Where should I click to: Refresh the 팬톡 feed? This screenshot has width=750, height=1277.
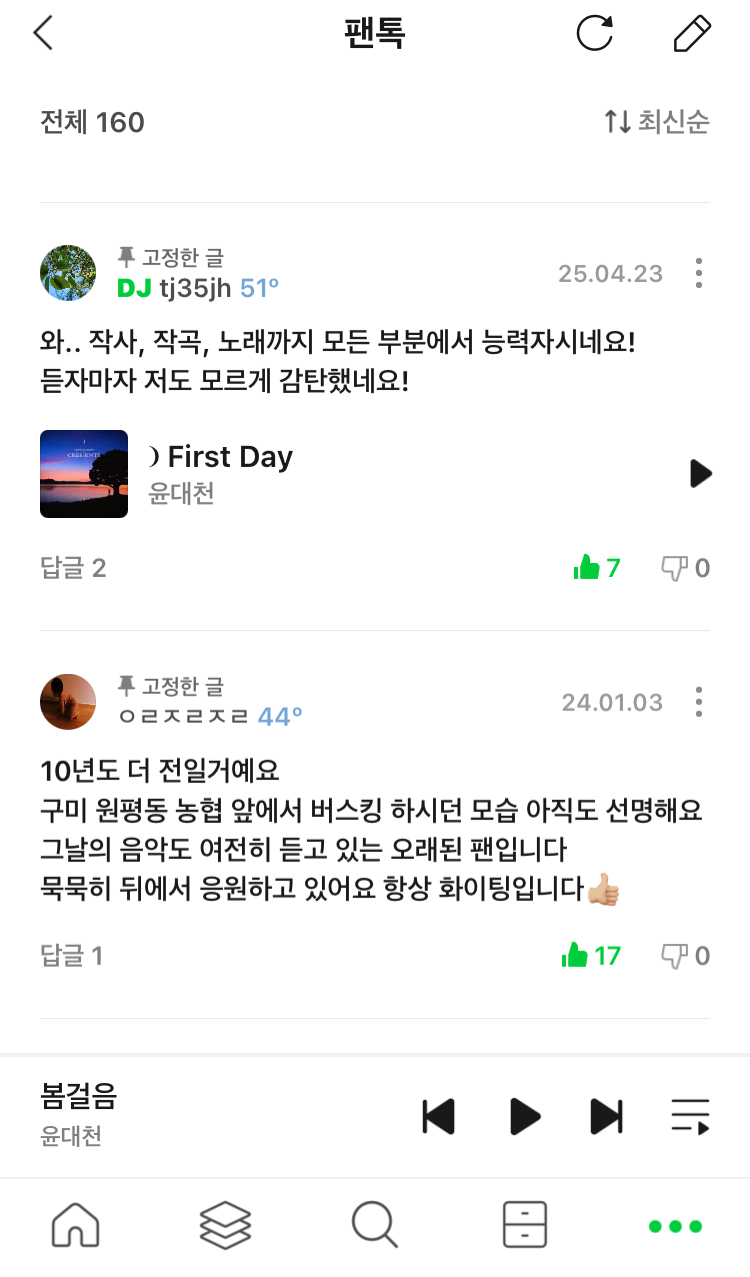click(595, 33)
